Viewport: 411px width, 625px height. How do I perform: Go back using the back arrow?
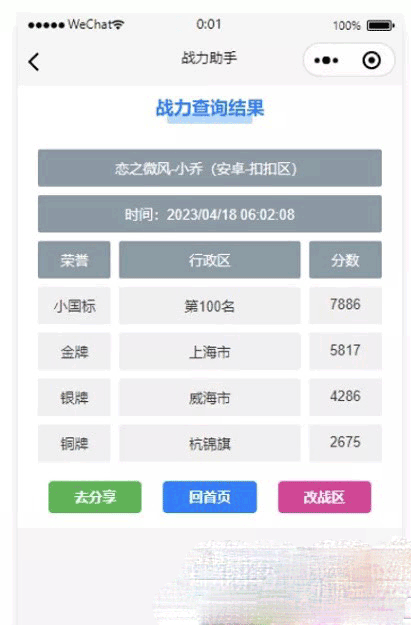coord(34,62)
